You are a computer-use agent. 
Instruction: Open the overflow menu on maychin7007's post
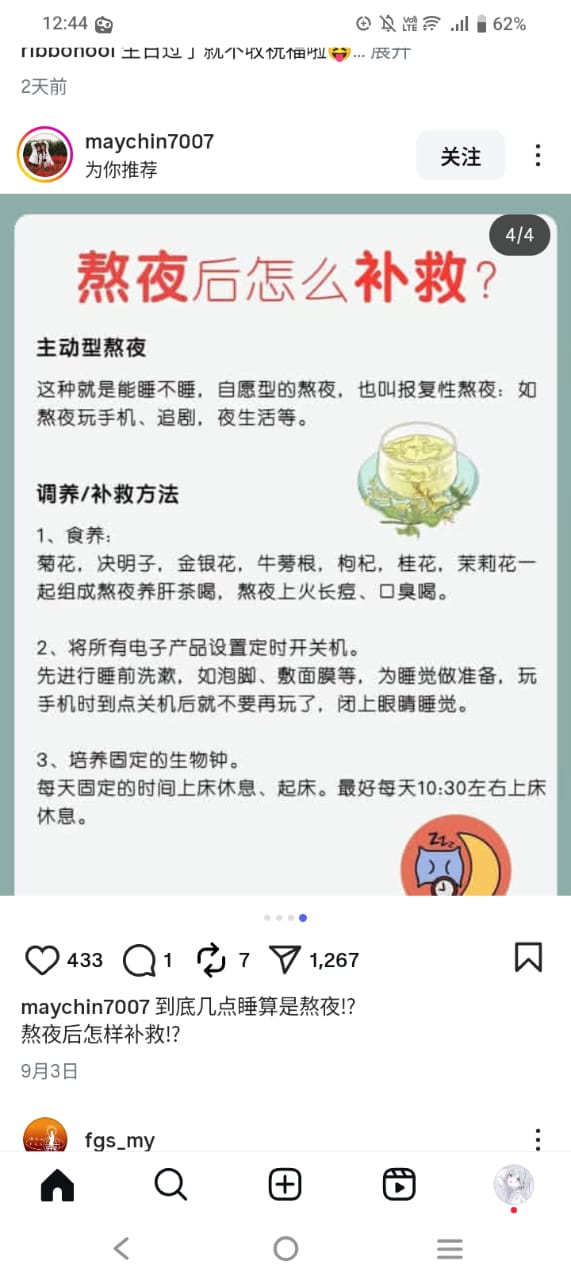coord(538,156)
